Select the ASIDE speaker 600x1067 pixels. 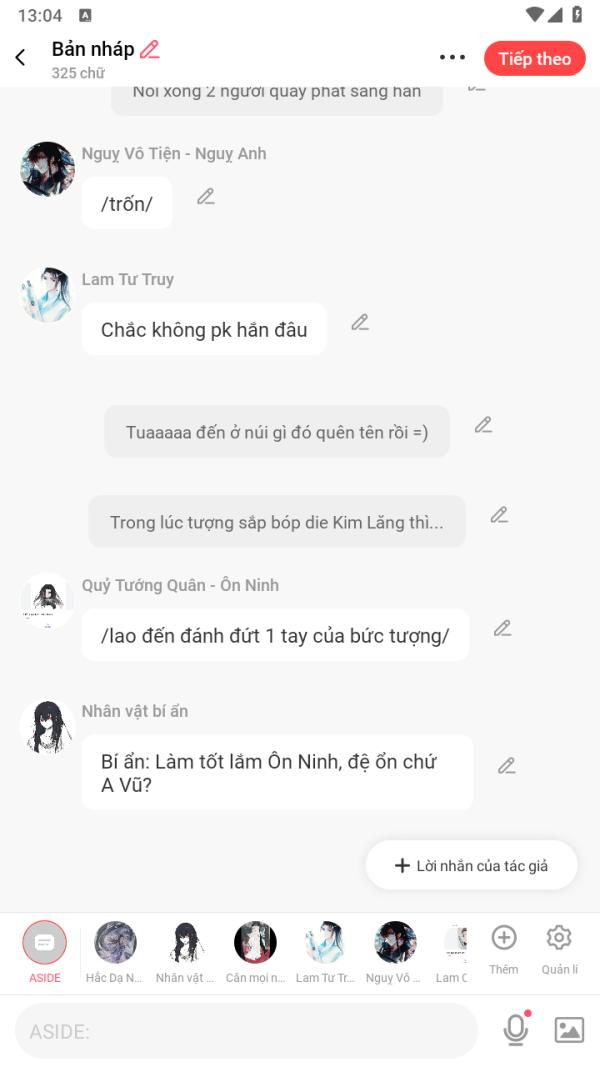tap(45, 952)
